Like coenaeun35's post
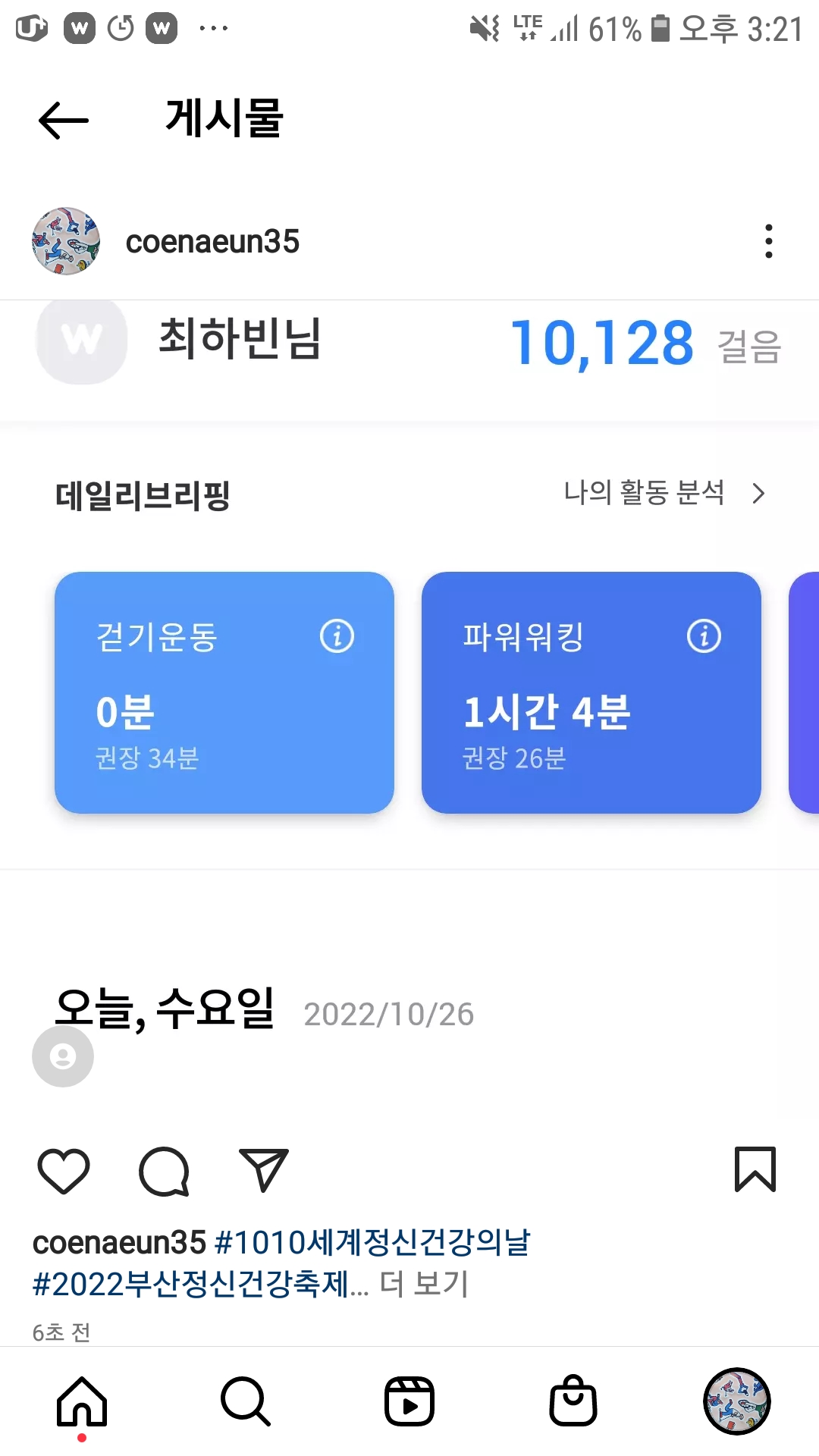The height and width of the screenshot is (1456, 819). click(x=64, y=1171)
